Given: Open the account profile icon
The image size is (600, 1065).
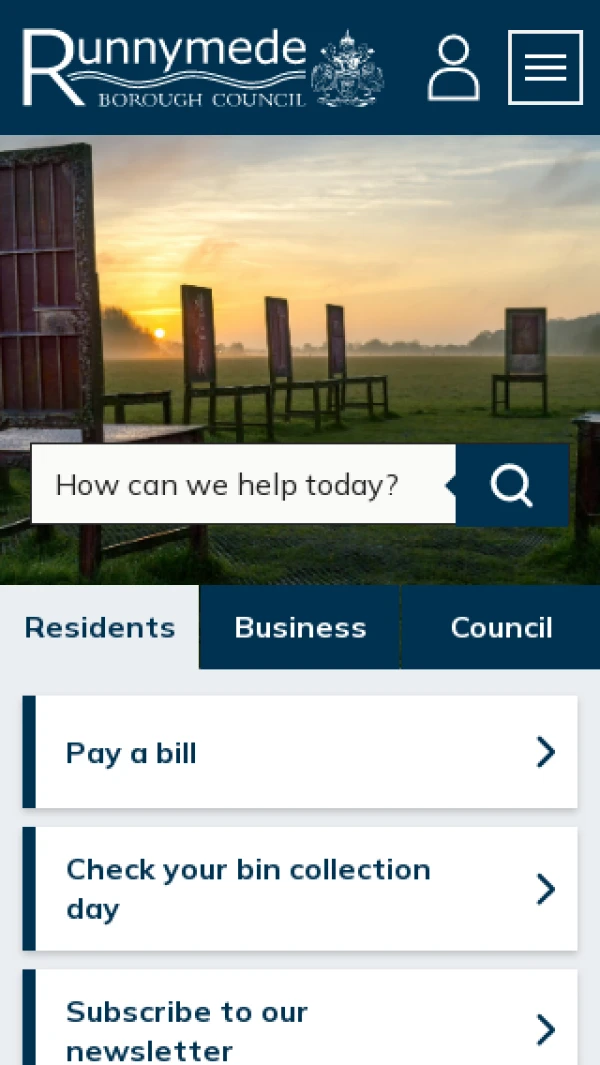Looking at the screenshot, I should [453, 68].
